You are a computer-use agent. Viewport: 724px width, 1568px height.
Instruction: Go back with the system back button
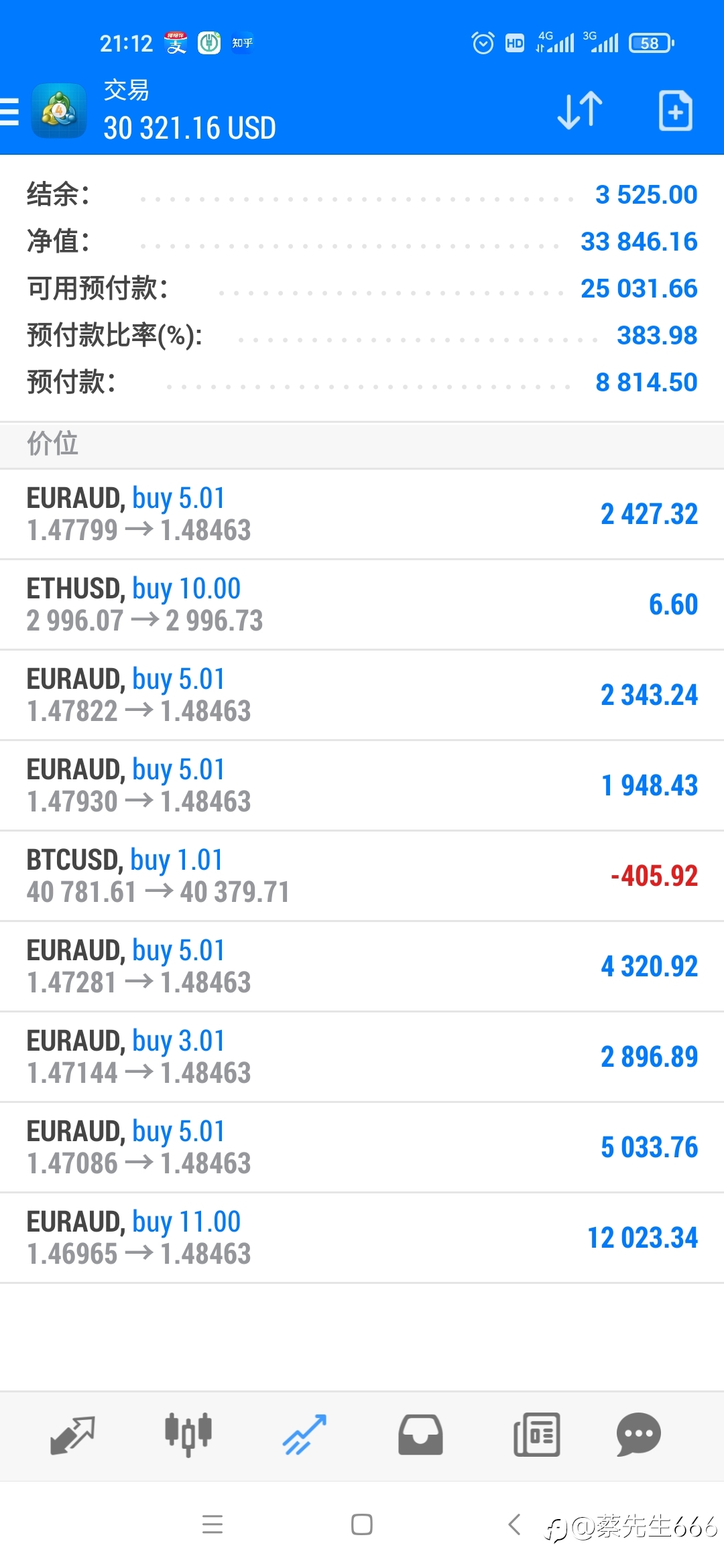[x=514, y=1524]
